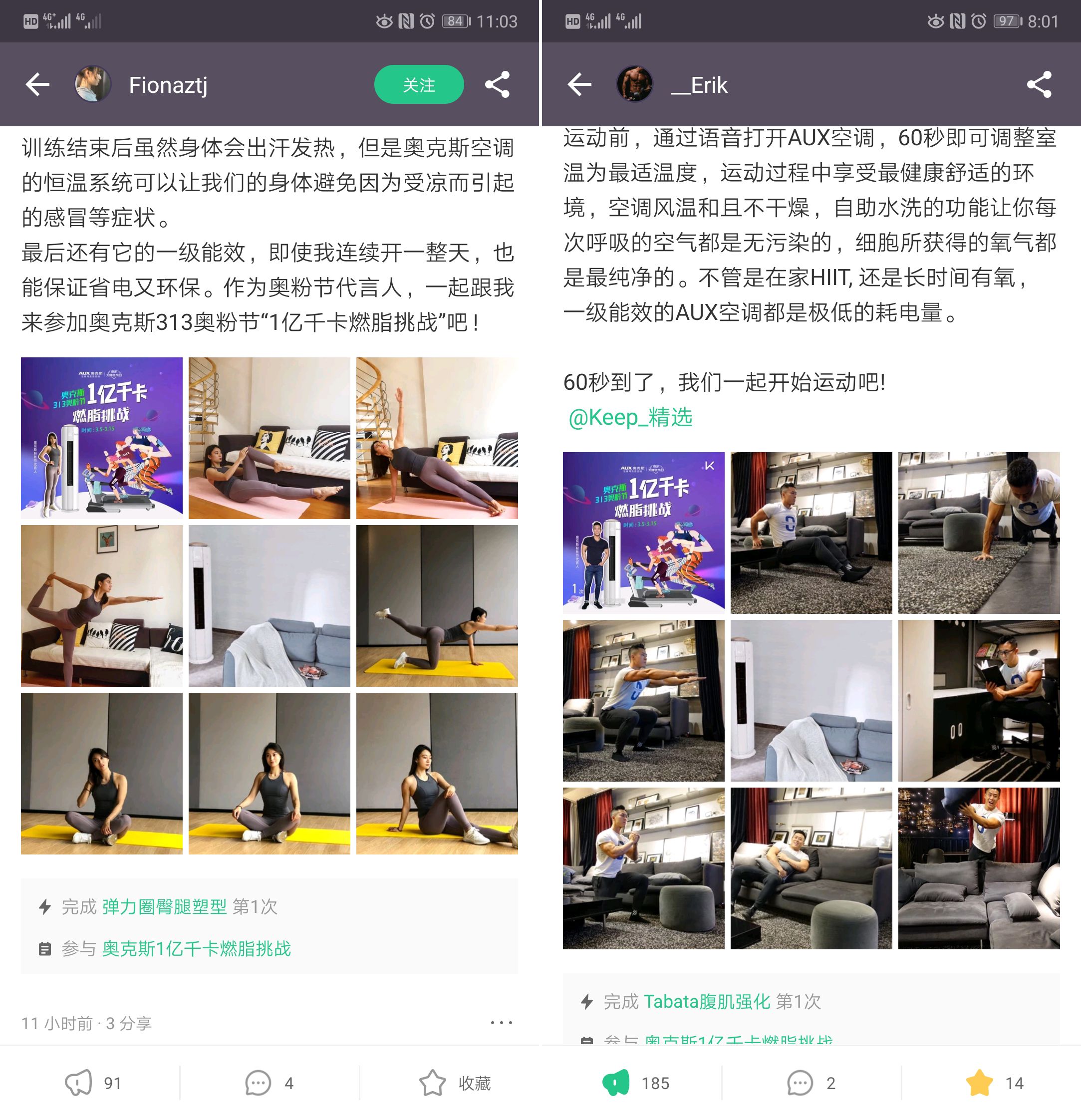
Task: Open Fionaztj's profile avatar
Action: click(93, 84)
